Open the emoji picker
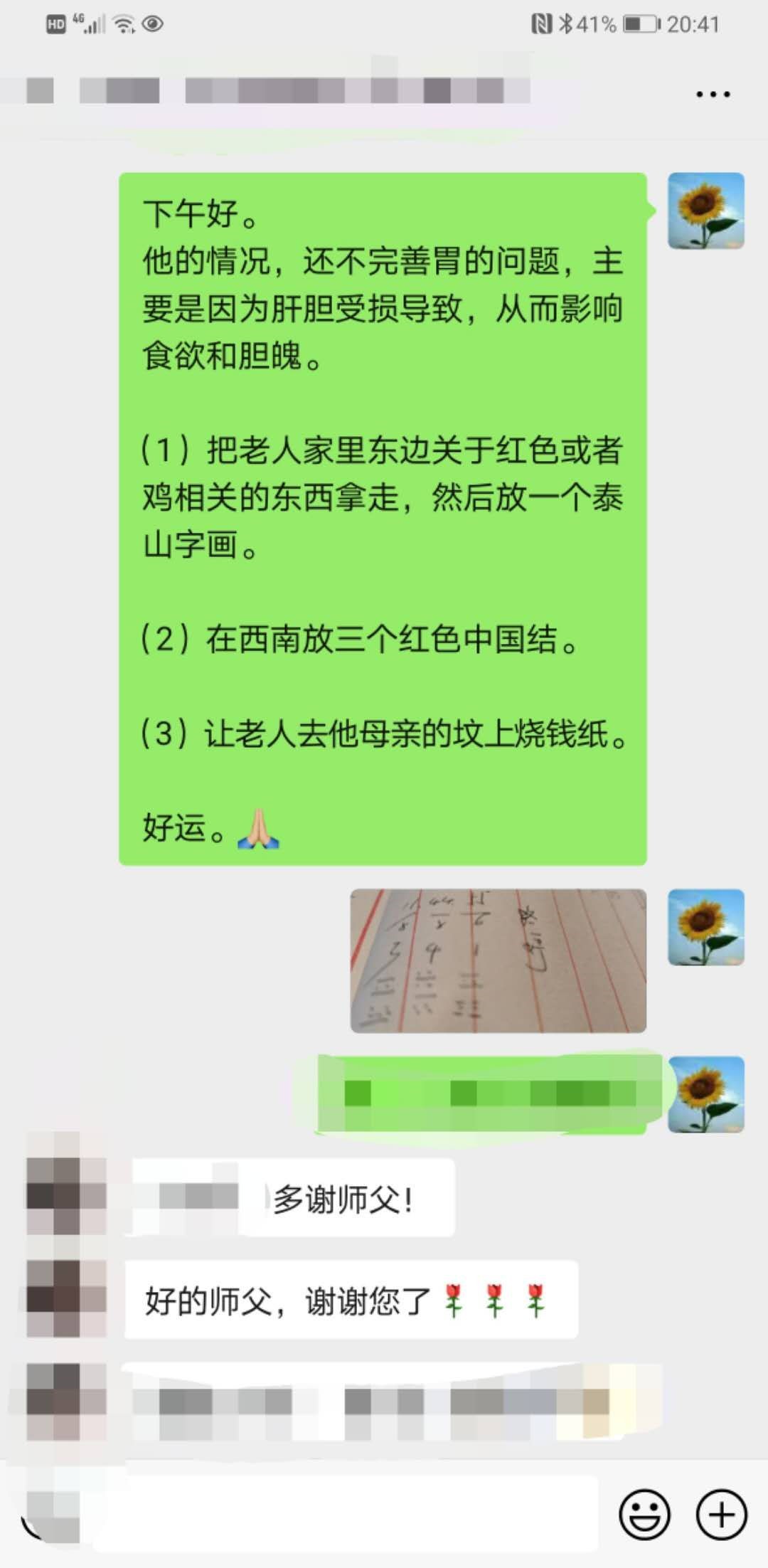Viewport: 768px width, 1568px height. click(x=644, y=1515)
